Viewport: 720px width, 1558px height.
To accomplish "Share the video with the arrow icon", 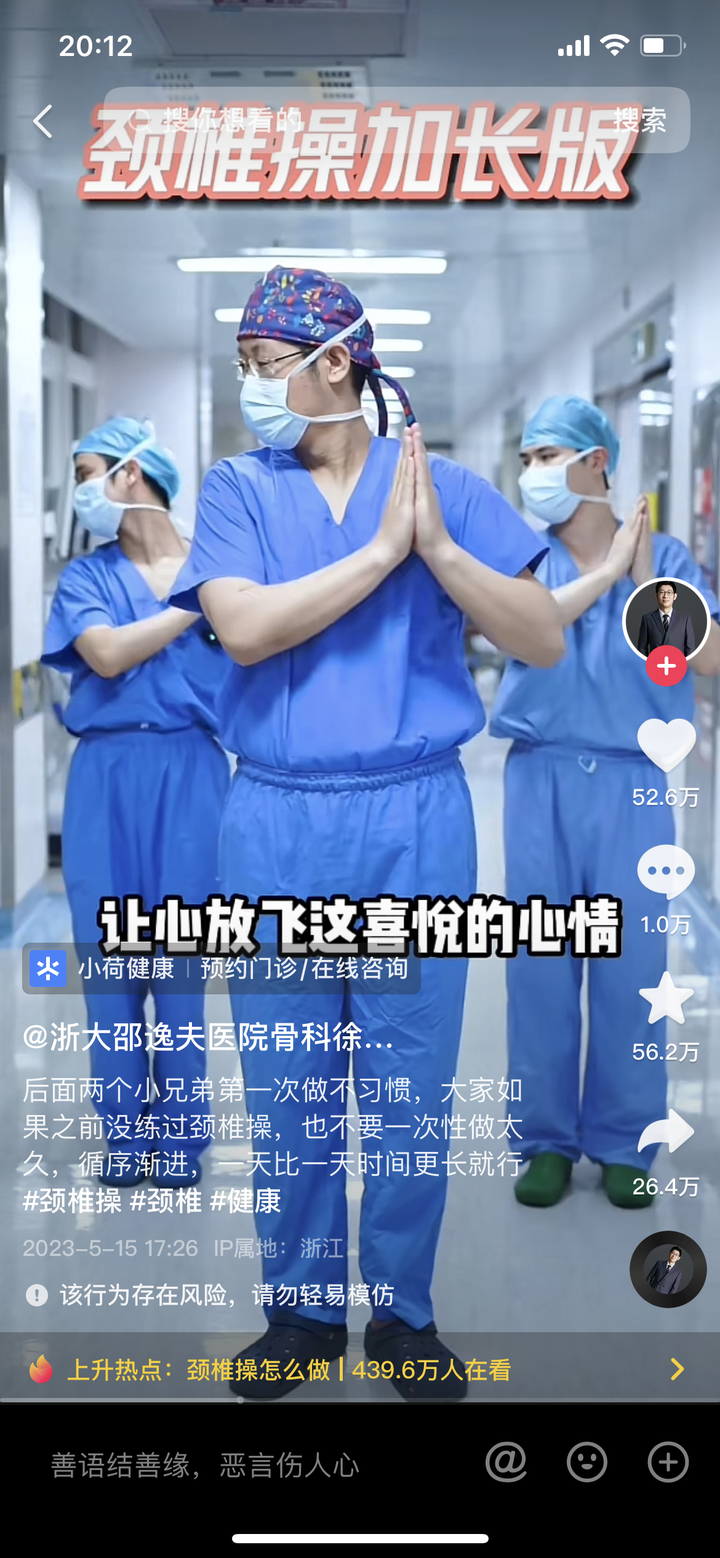I will [x=666, y=1132].
